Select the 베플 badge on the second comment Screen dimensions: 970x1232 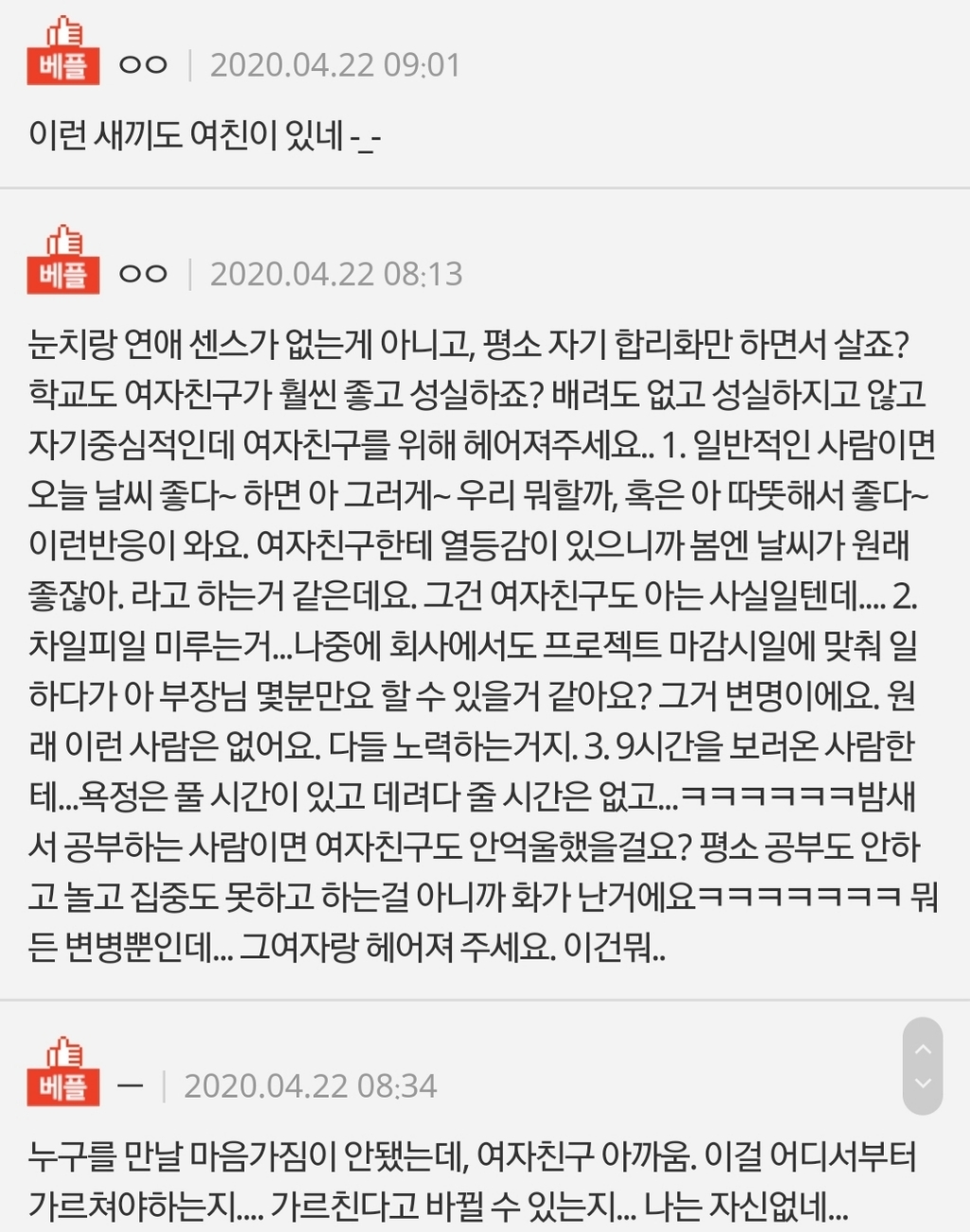tap(63, 273)
